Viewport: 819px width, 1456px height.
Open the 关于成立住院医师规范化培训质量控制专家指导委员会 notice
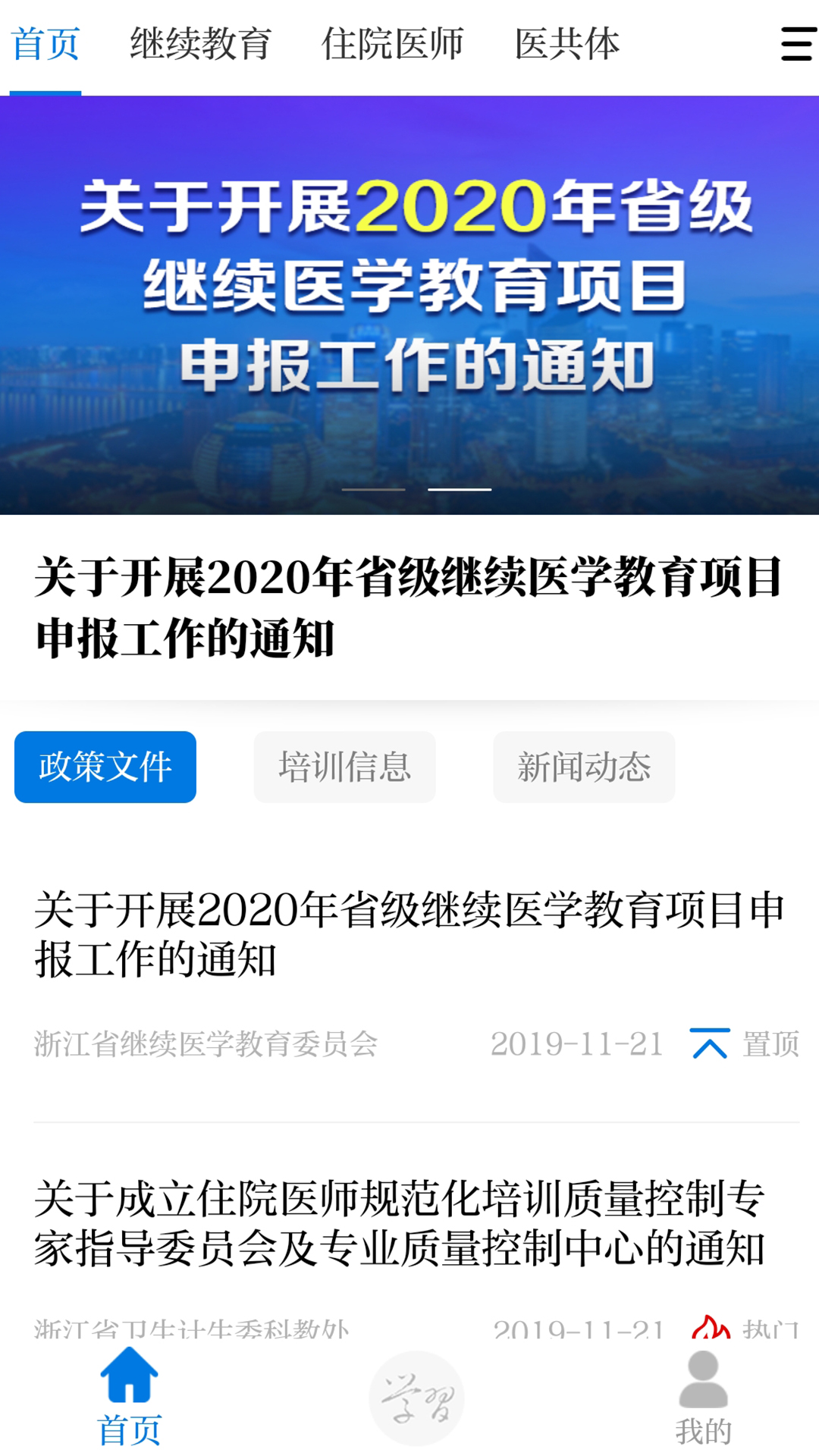click(x=400, y=1222)
